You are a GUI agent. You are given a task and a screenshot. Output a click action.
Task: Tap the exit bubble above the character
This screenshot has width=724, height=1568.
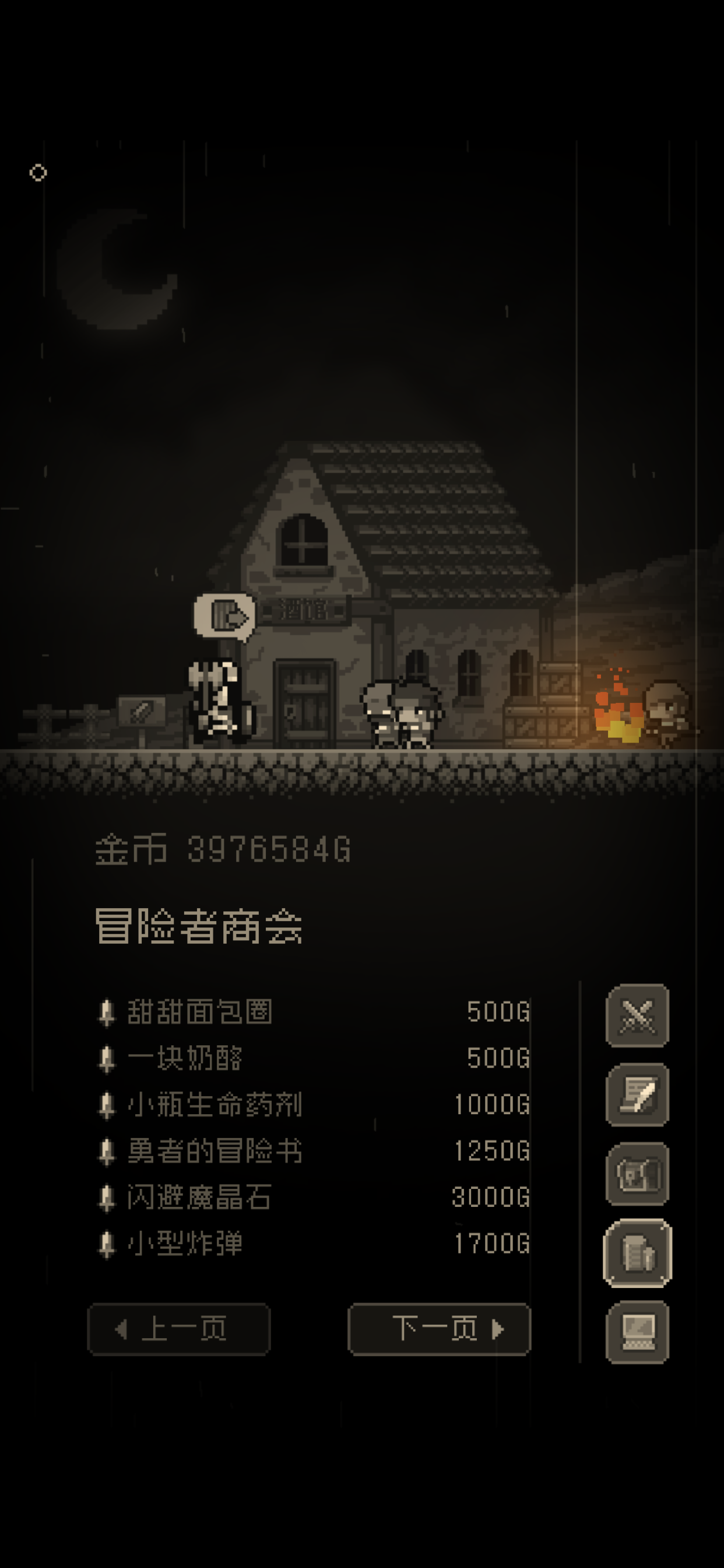(224, 616)
